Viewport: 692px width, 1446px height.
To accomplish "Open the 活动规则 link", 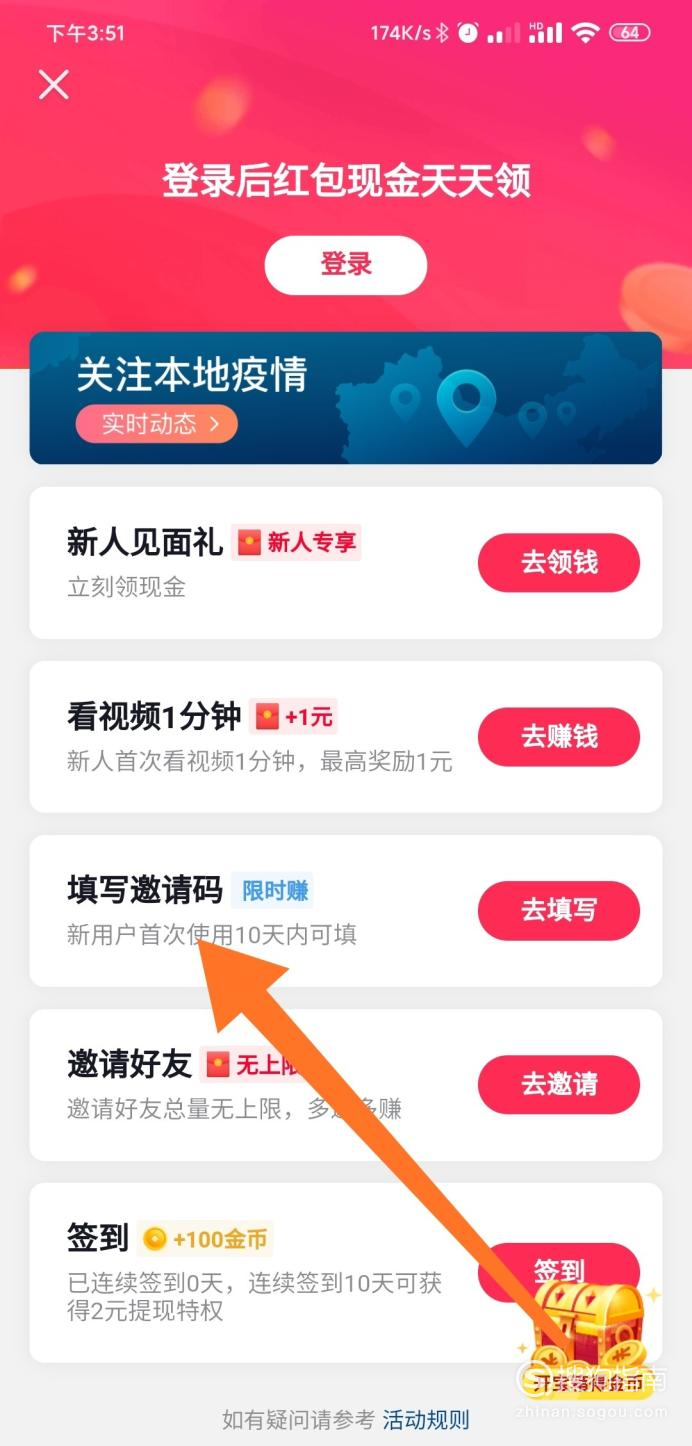I will tap(426, 1420).
